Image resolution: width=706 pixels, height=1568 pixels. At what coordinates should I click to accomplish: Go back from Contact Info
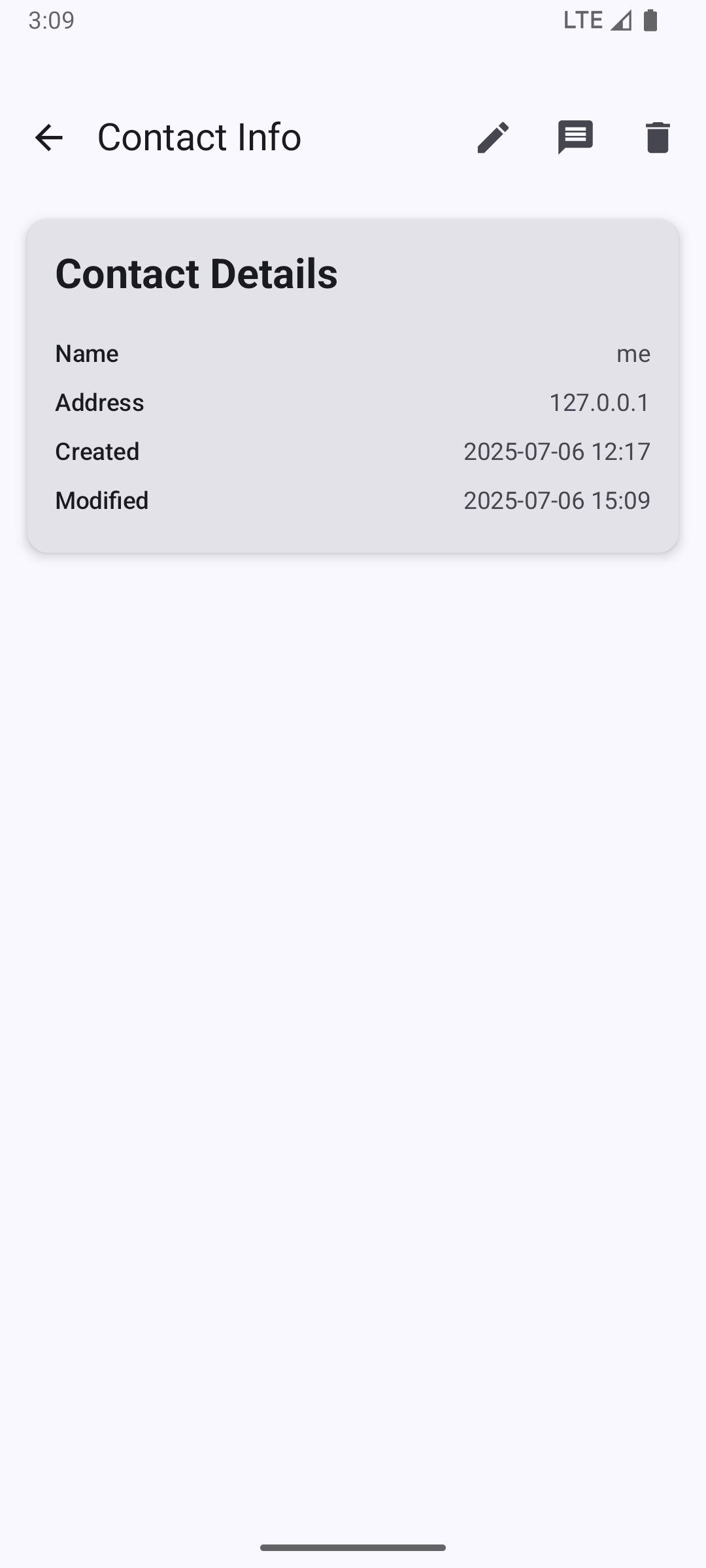48,138
